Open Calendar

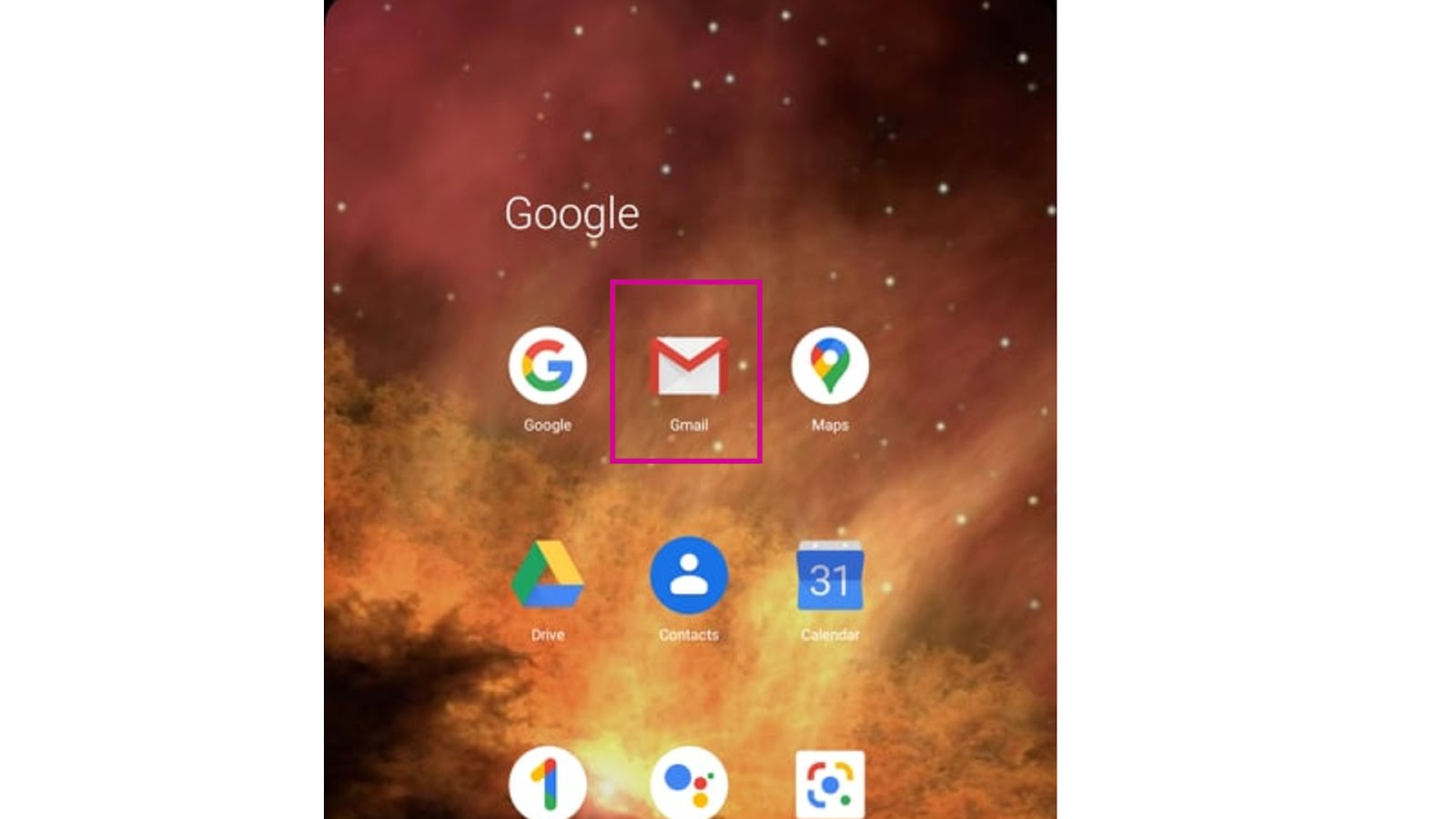829,576
